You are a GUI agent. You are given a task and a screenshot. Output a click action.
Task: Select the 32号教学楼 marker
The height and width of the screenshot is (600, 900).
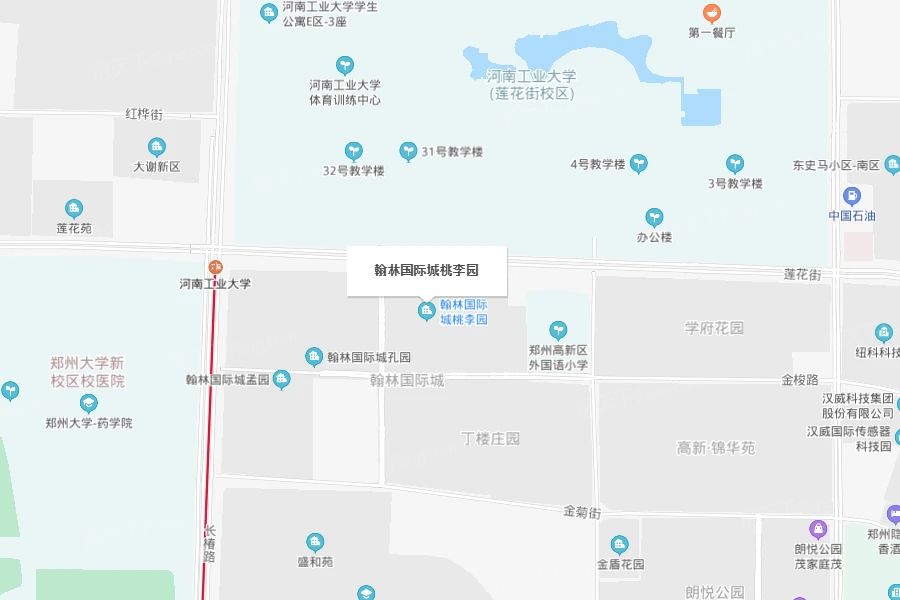(354, 152)
